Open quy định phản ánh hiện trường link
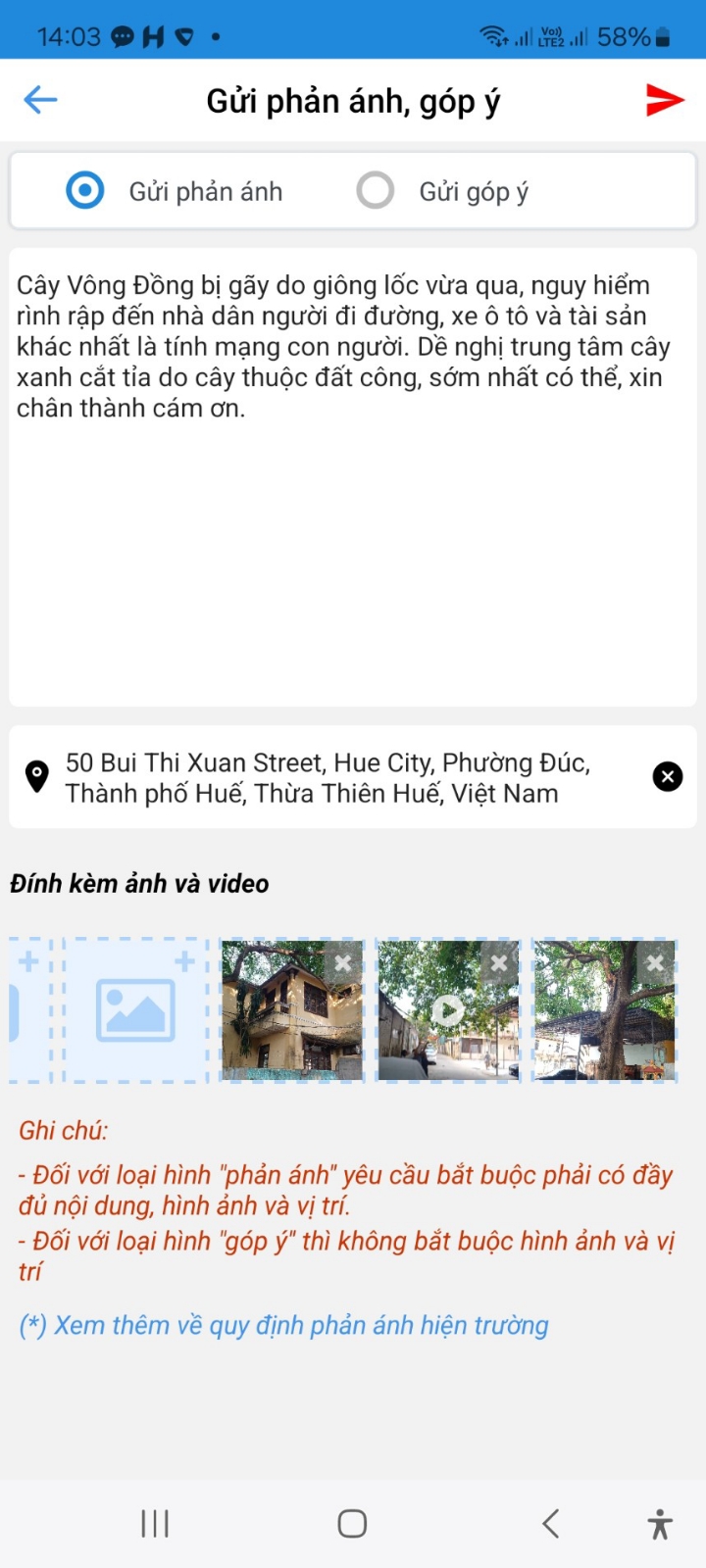 coord(284,1326)
